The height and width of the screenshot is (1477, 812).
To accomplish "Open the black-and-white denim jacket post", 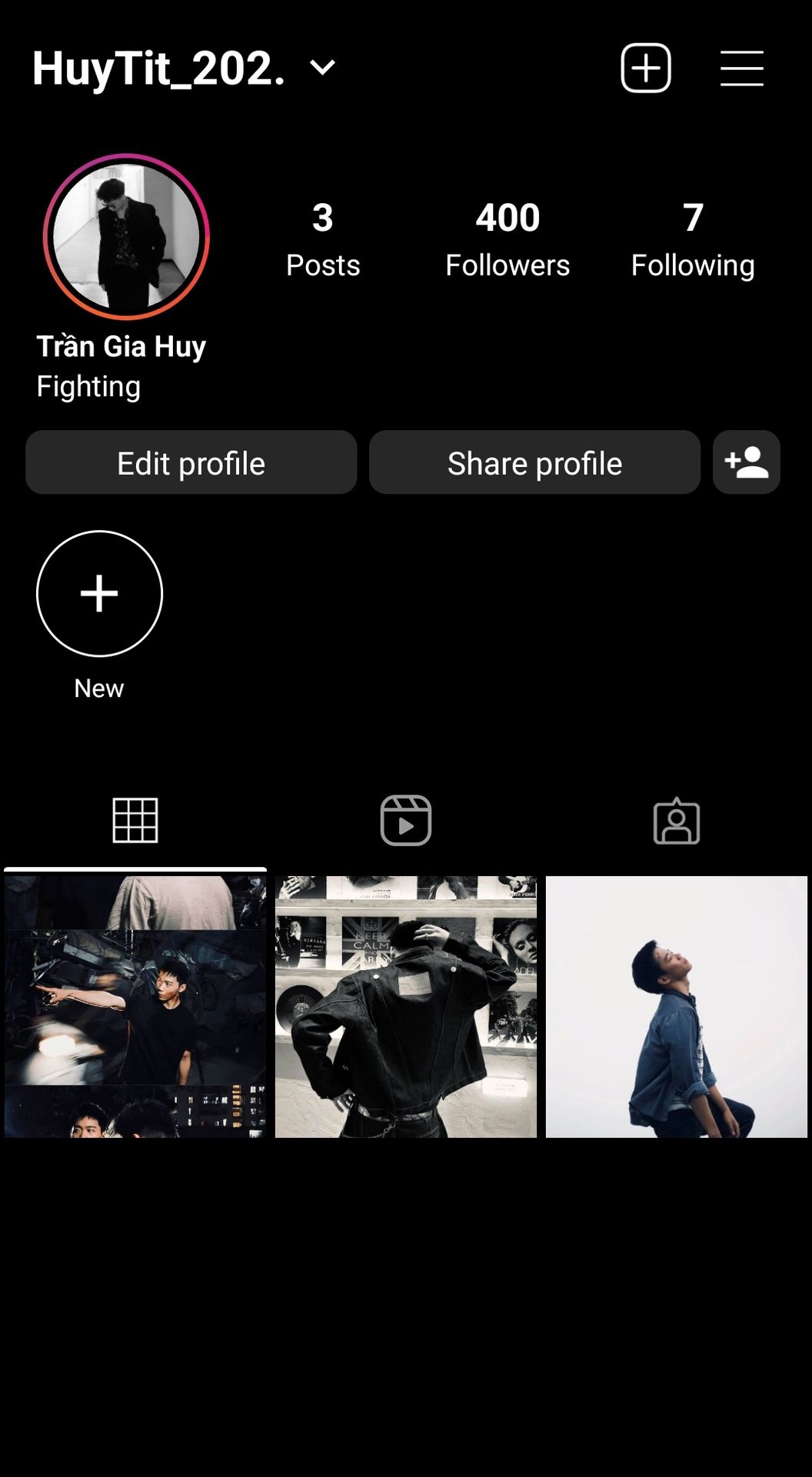I will [406, 1006].
